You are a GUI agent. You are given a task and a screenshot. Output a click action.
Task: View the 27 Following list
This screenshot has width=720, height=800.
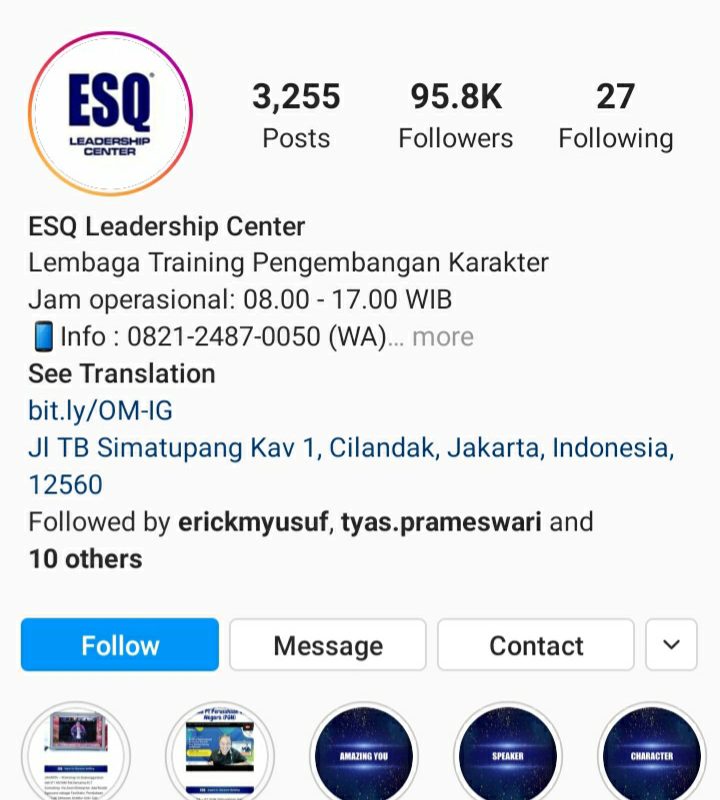pos(615,116)
